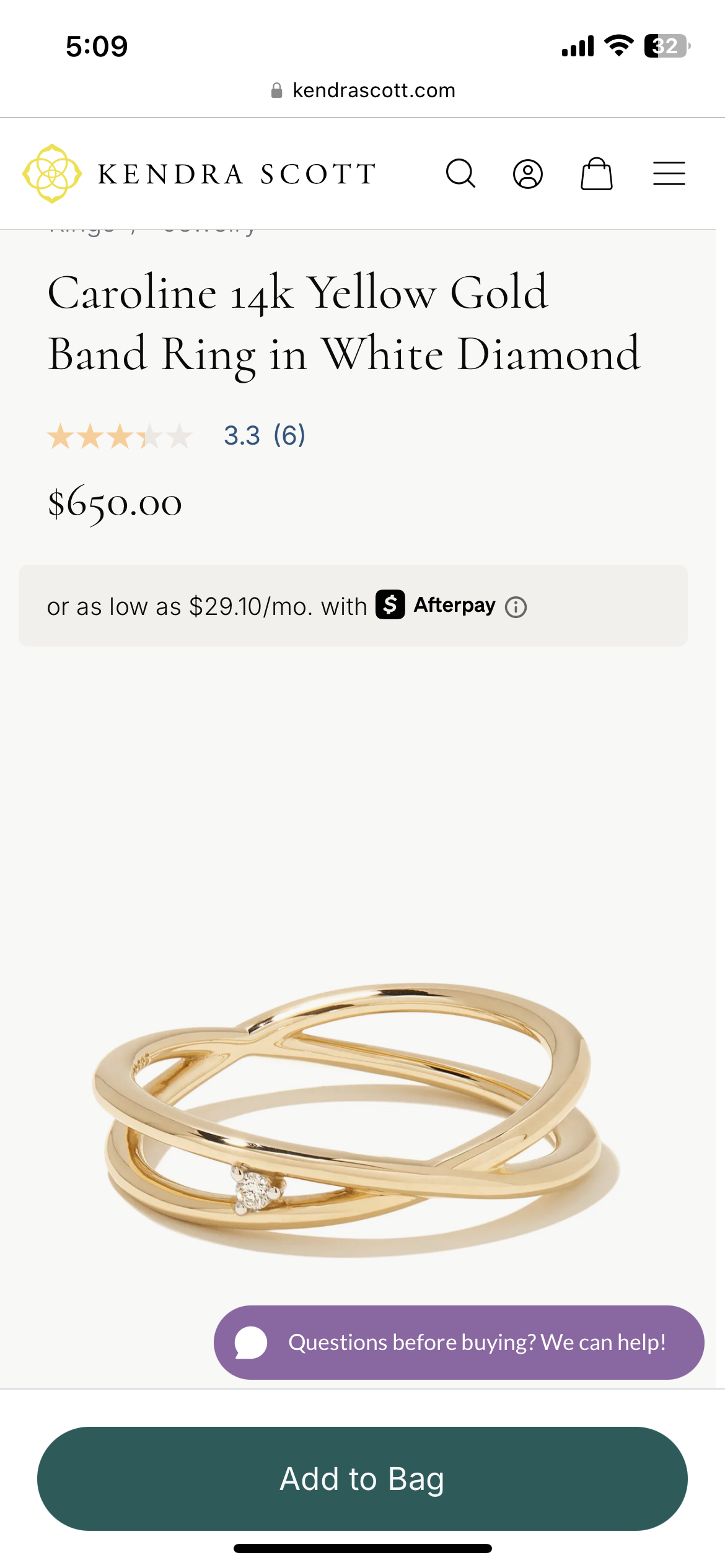Image resolution: width=725 pixels, height=1568 pixels.
Task: Go to Kendra Scott homepage logo
Action: pos(200,173)
